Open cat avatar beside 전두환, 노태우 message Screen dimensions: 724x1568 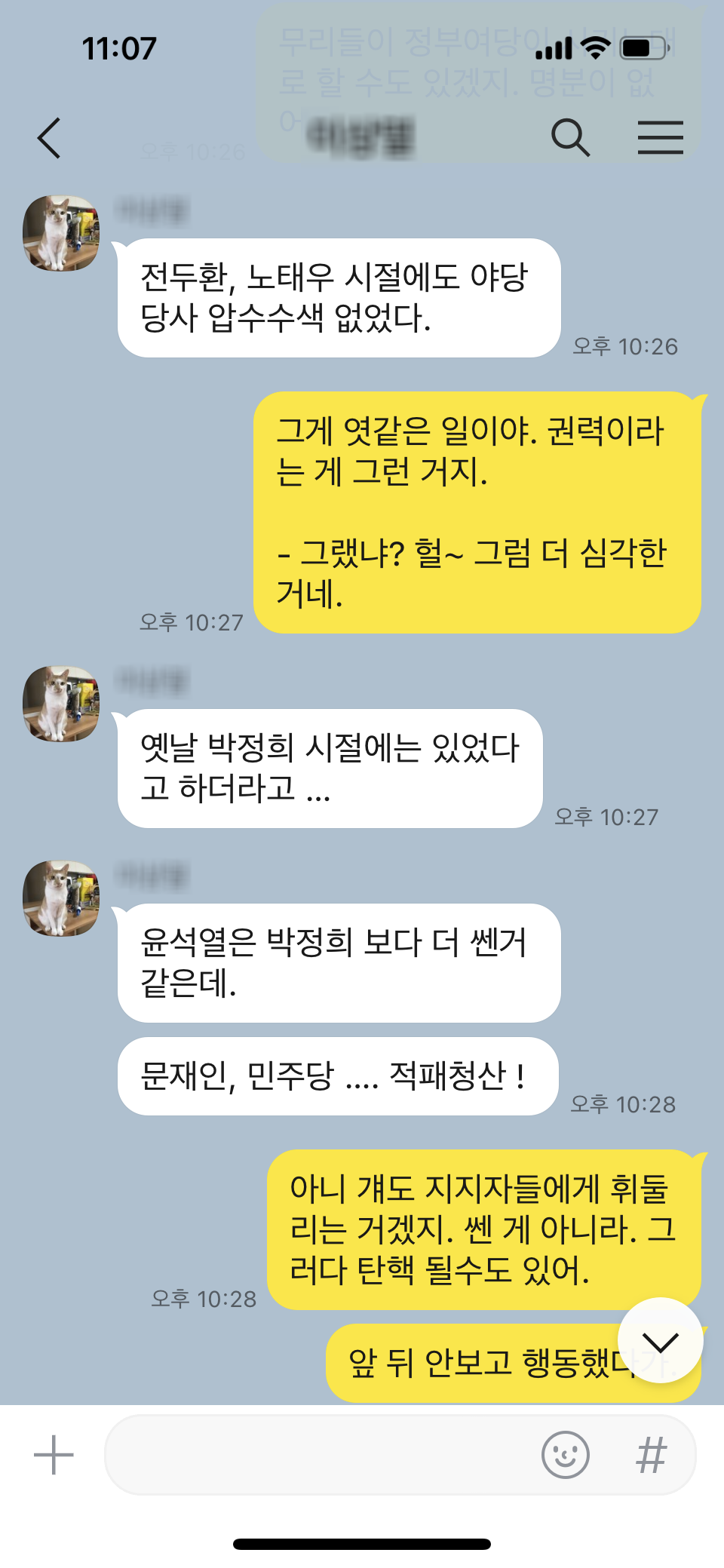[61, 233]
